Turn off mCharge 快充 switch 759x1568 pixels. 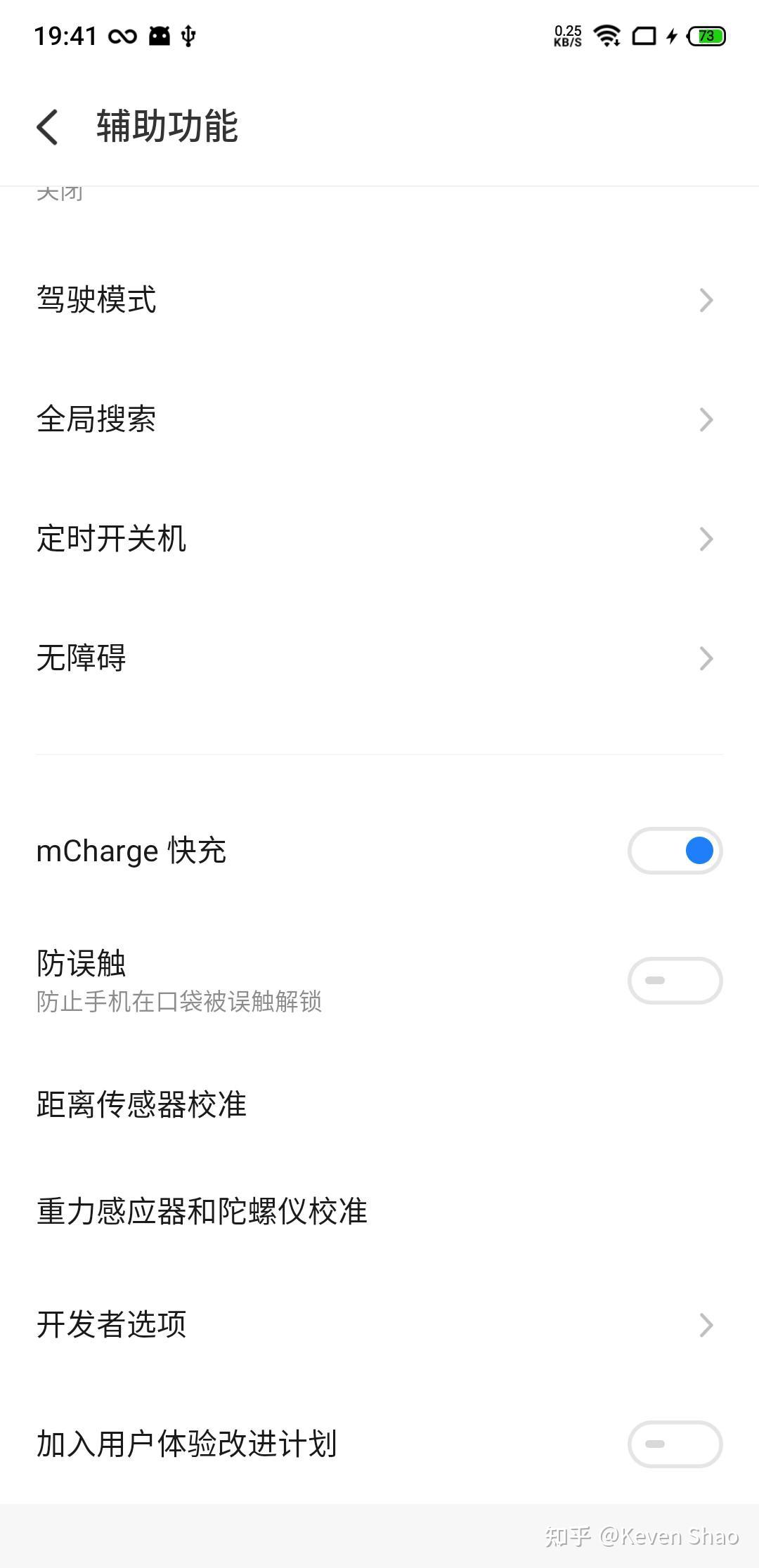(x=675, y=851)
